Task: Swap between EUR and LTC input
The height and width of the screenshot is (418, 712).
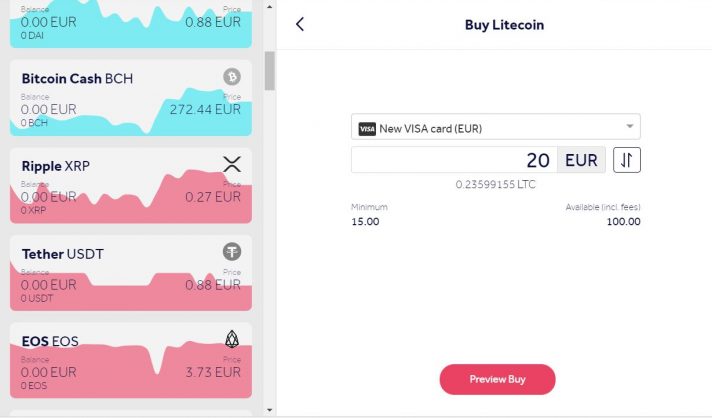Action: [627, 160]
